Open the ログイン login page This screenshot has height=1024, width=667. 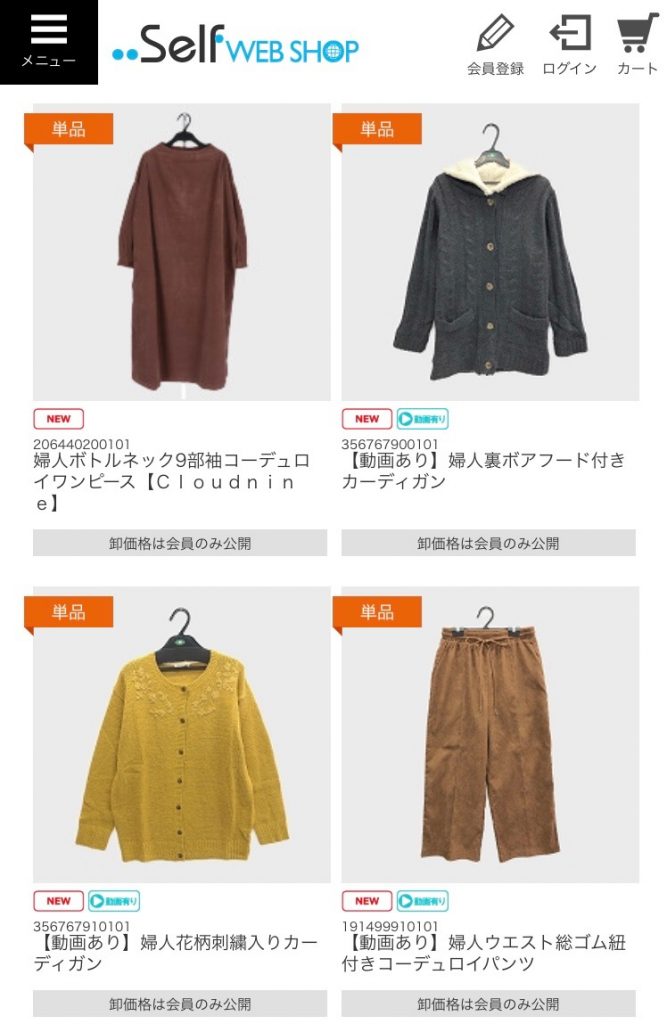coord(569,45)
